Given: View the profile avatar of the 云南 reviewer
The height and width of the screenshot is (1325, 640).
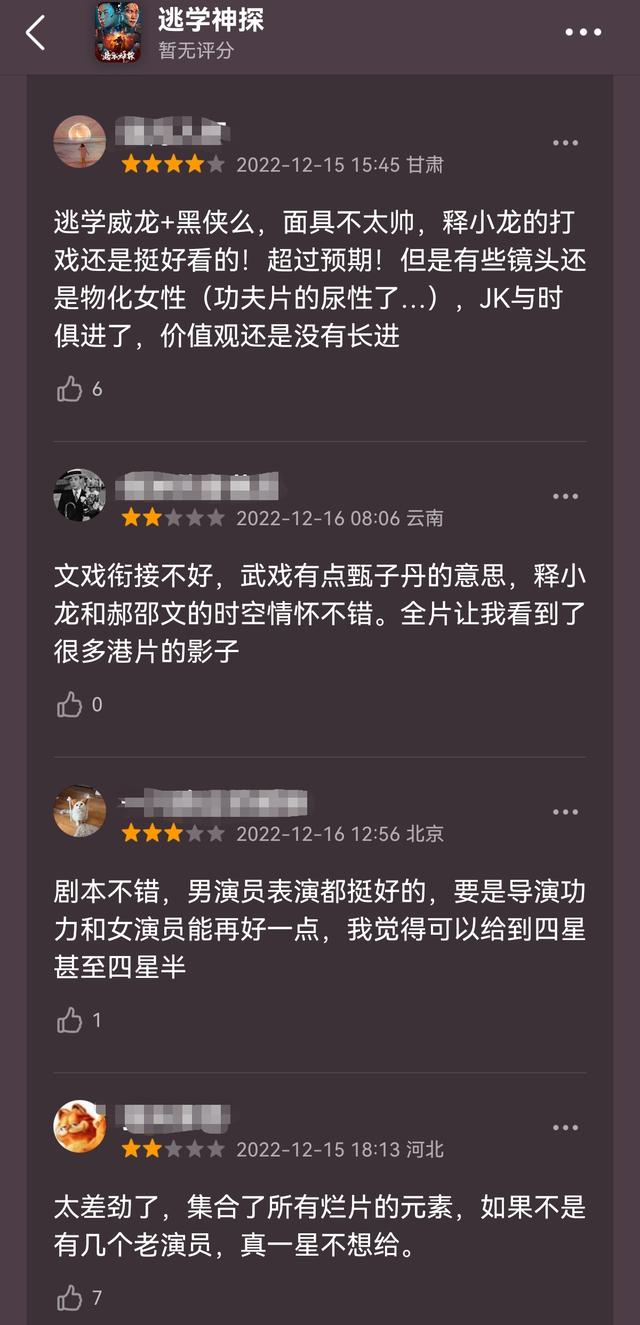Looking at the screenshot, I should pos(80,495).
